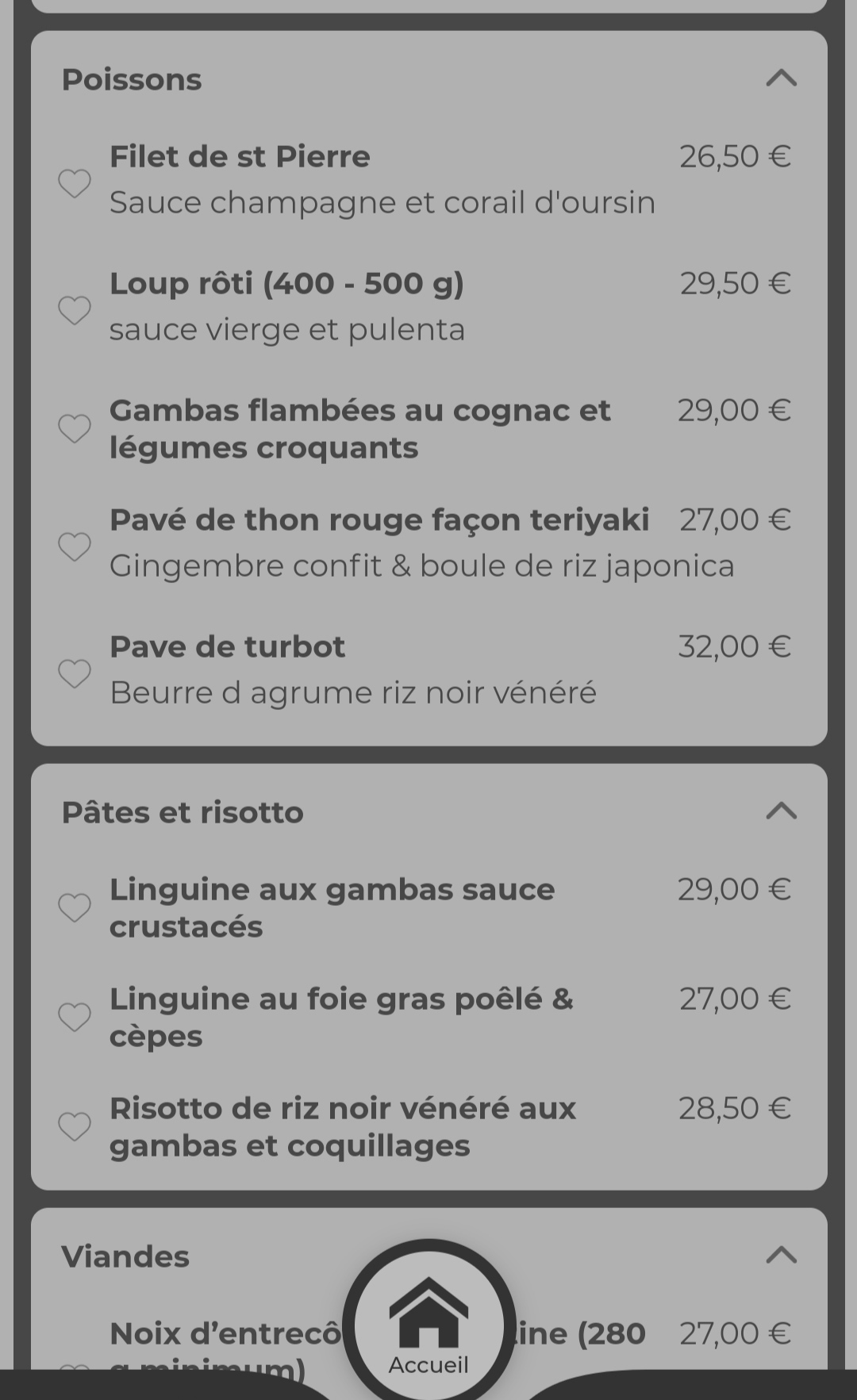
Task: Like Linguine au foie gras poêlé
Action: (x=75, y=1017)
